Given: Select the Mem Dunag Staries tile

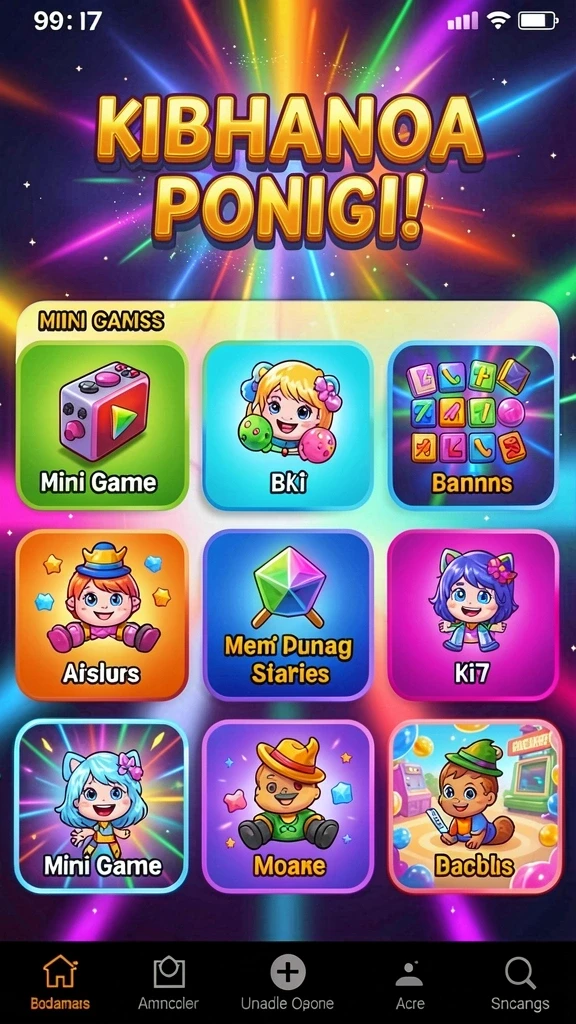Looking at the screenshot, I should click(288, 615).
